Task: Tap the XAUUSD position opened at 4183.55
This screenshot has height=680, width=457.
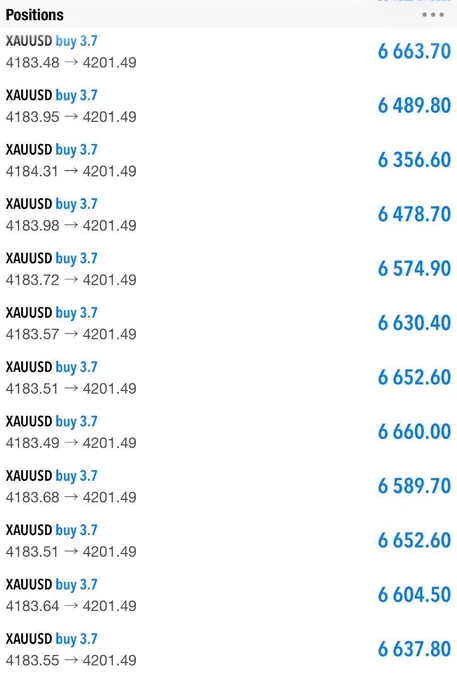Action: click(x=228, y=650)
